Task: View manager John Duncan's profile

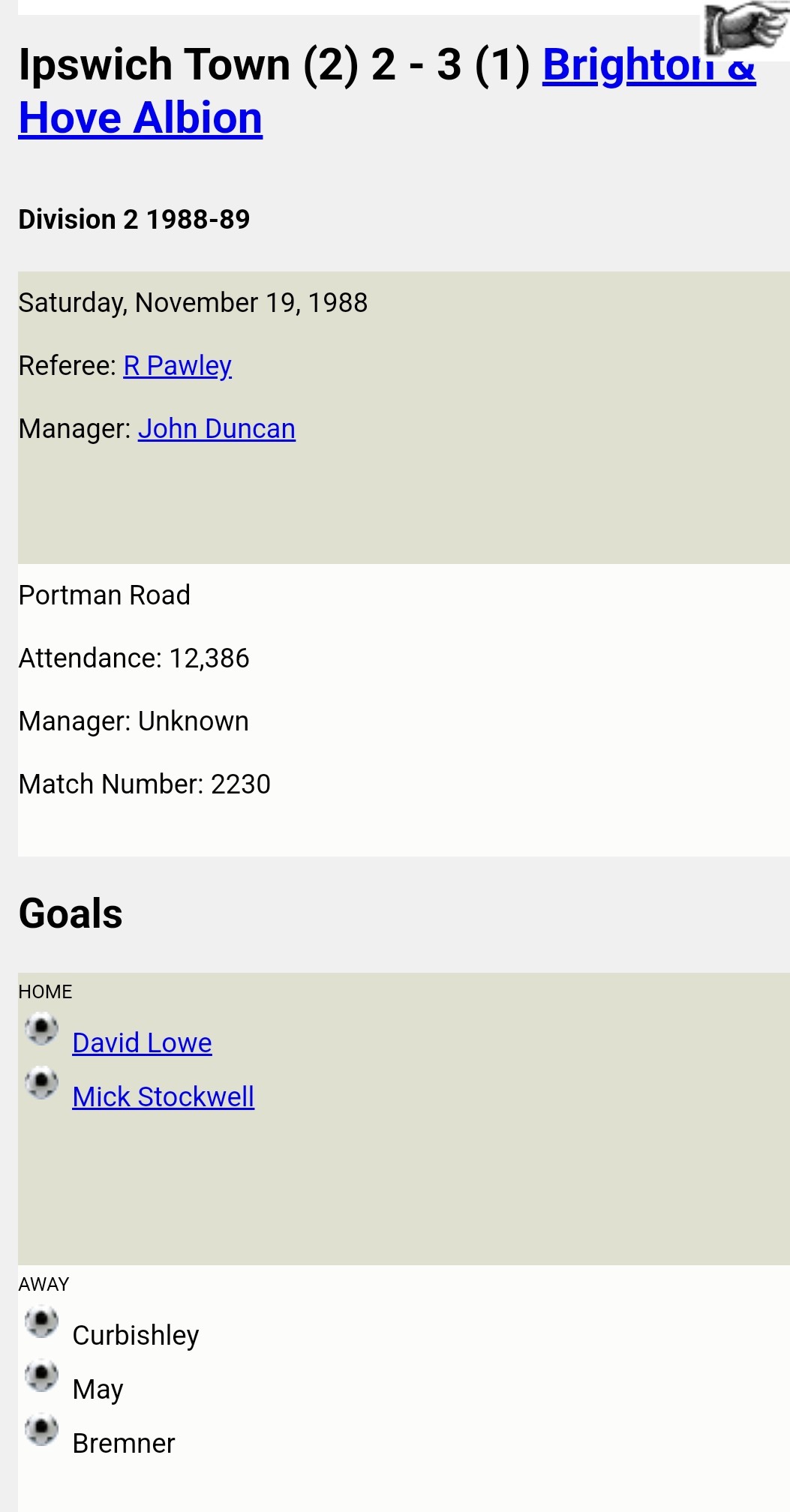Action: coord(217,429)
